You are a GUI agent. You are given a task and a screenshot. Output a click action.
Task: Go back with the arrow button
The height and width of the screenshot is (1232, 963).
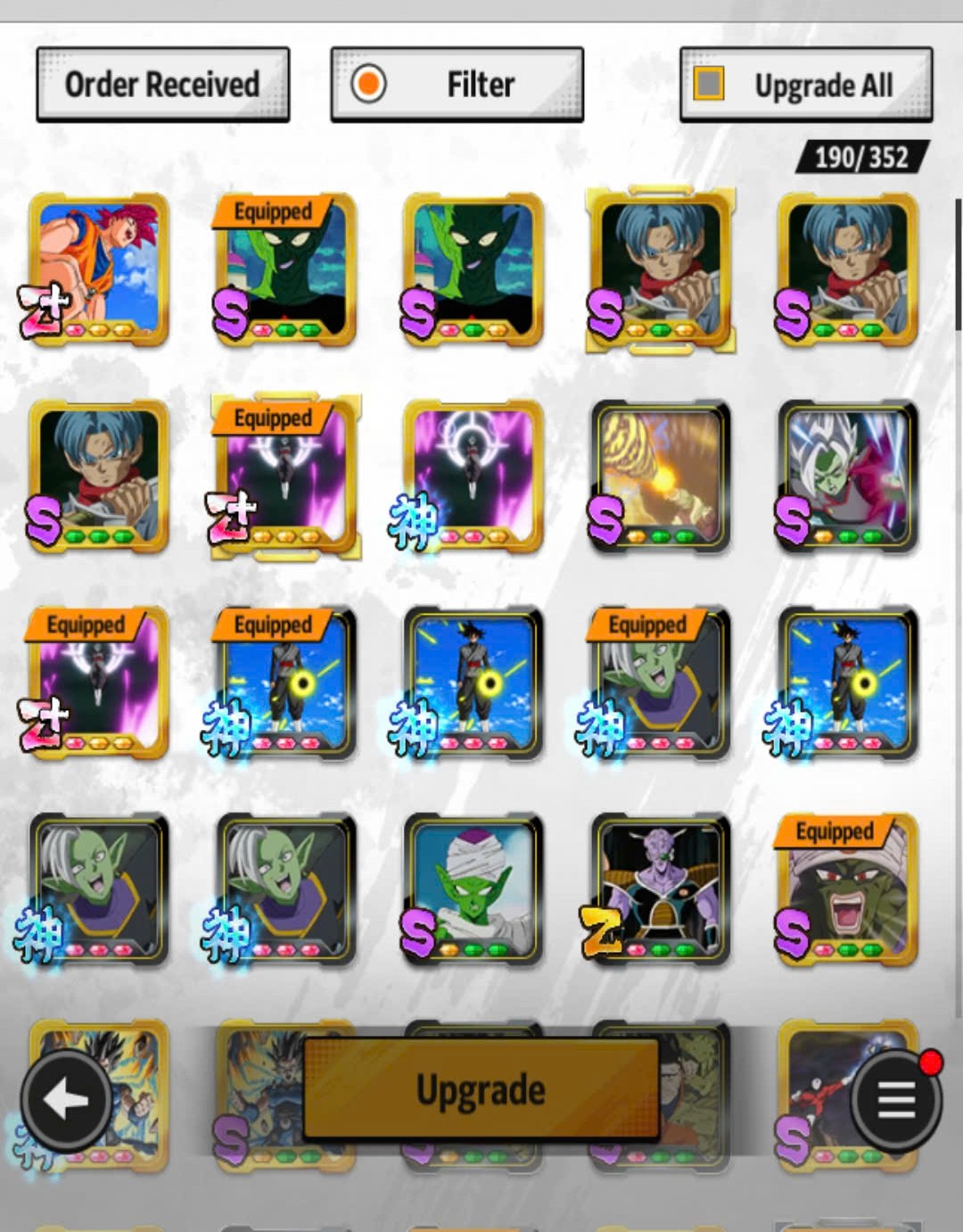(67, 1101)
